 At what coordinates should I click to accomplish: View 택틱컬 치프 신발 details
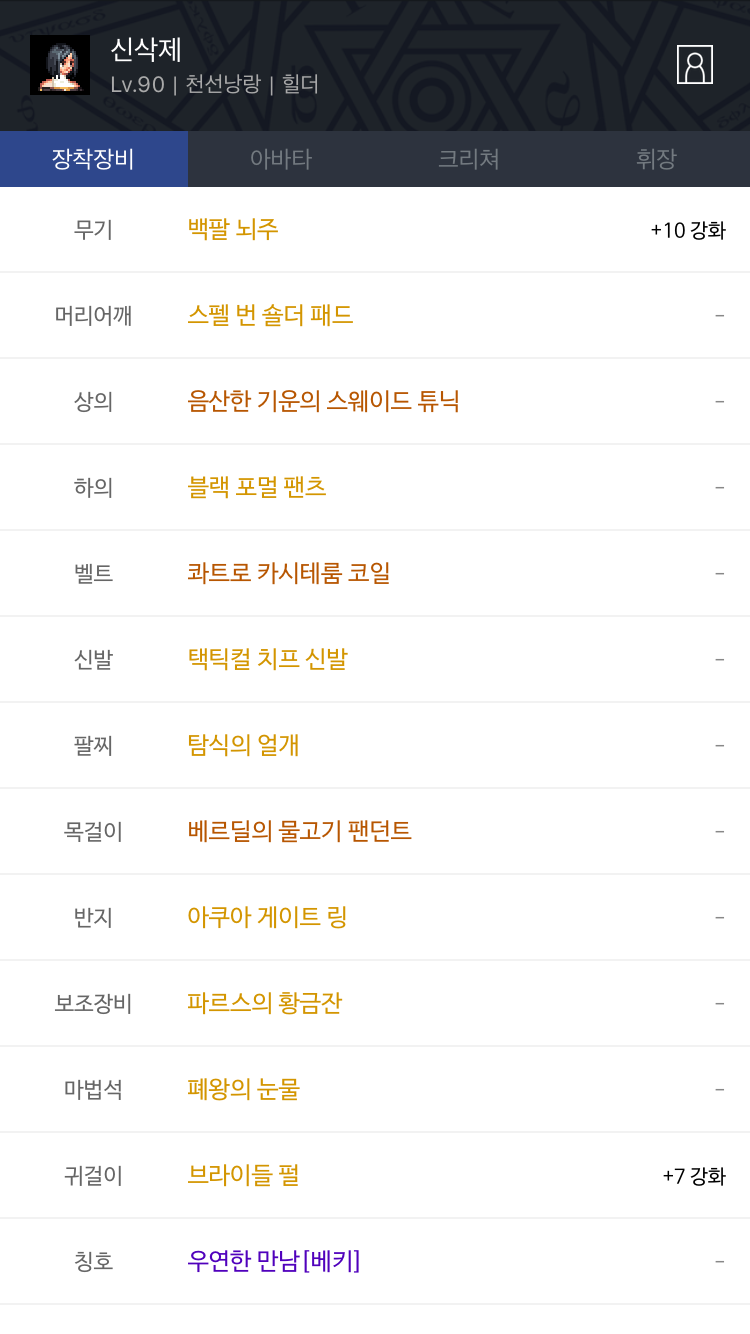(267, 659)
